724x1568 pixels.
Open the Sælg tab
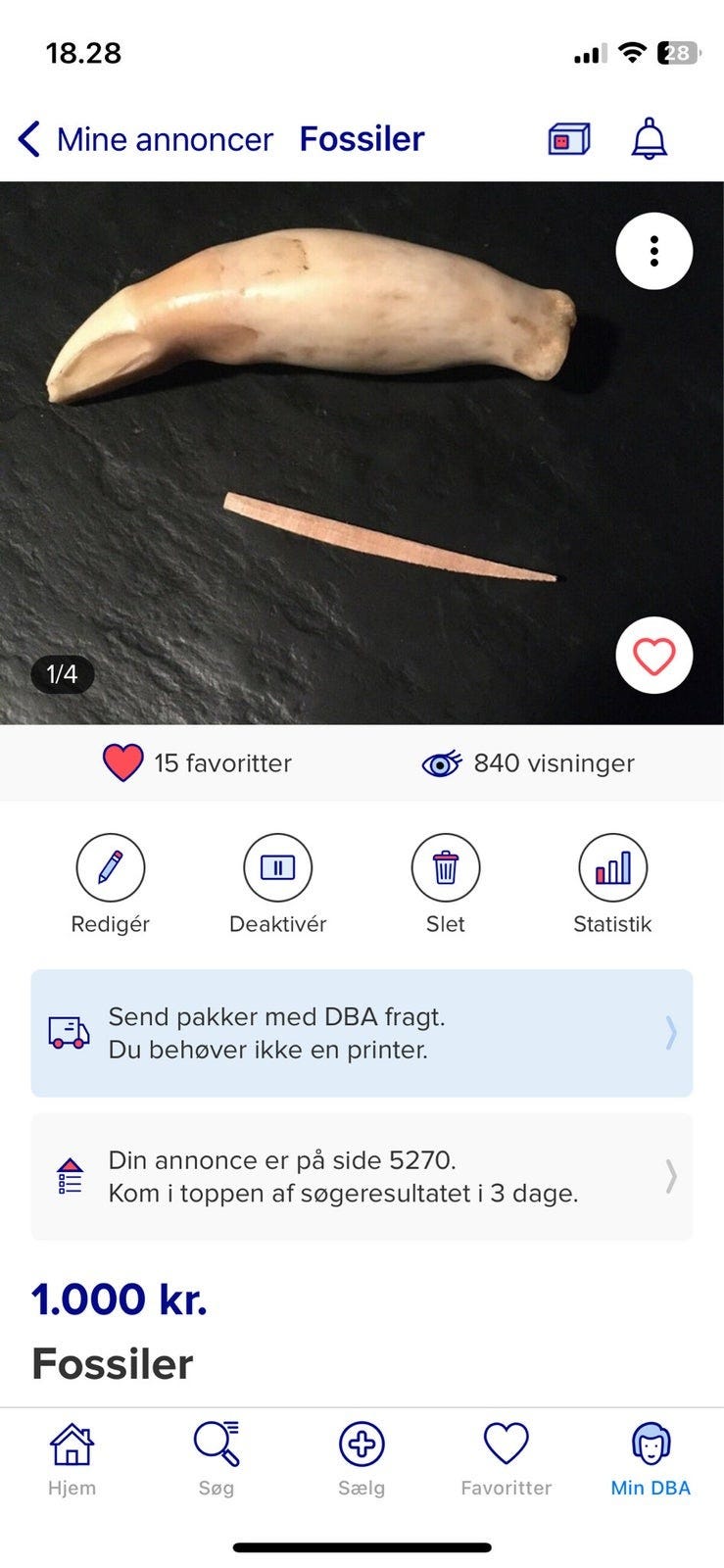click(x=362, y=1458)
